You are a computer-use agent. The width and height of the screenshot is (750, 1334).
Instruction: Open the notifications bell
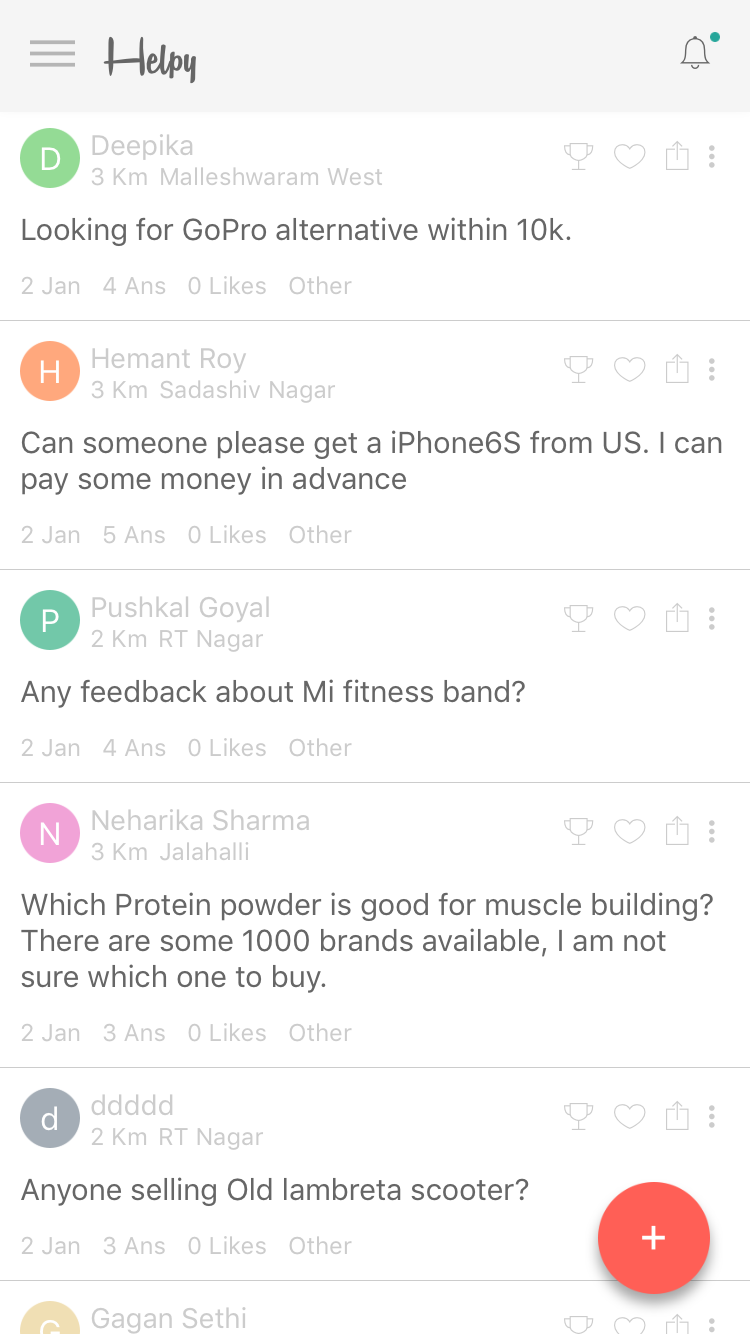(695, 53)
